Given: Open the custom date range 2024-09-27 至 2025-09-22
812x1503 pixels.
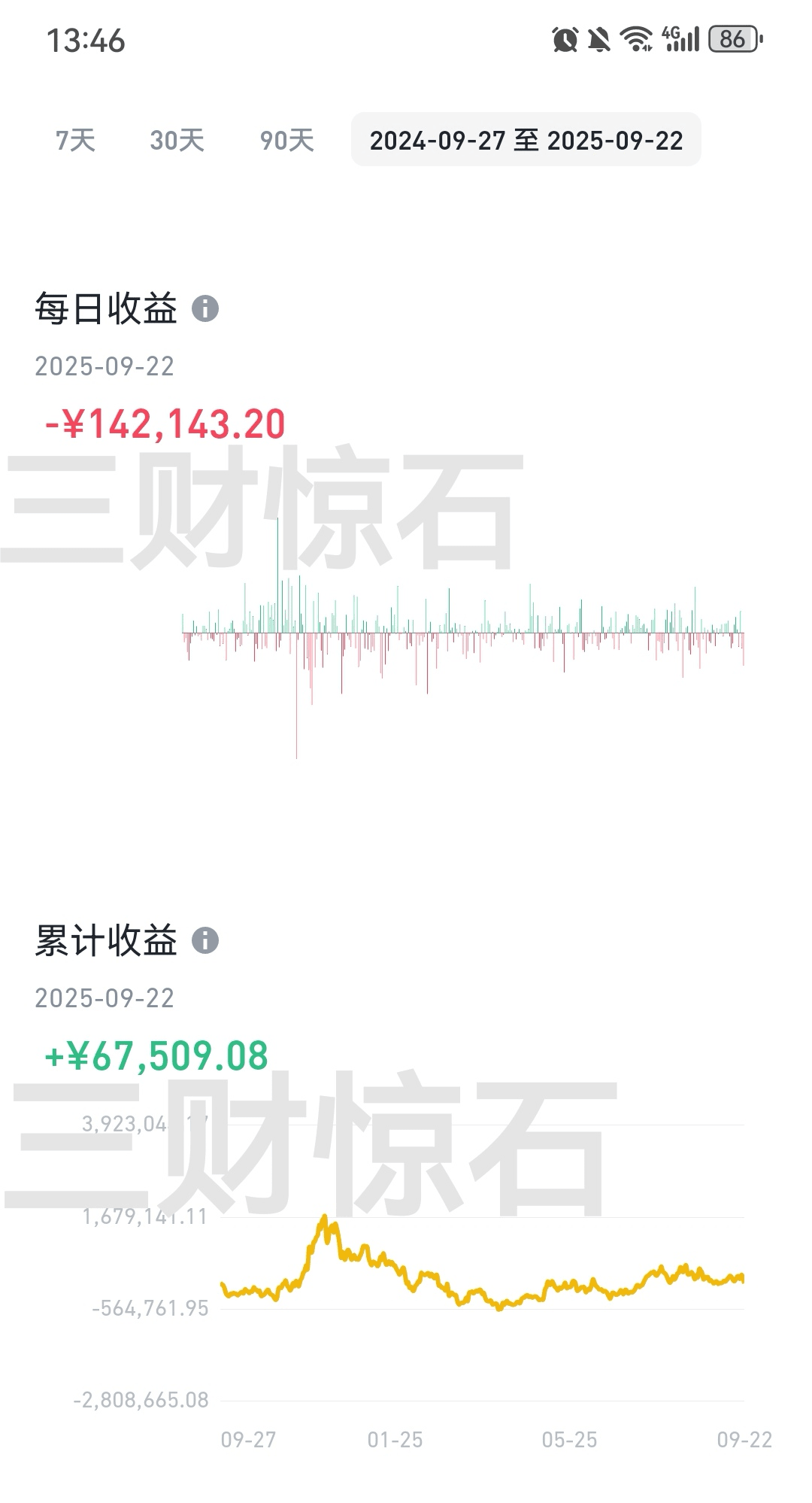Looking at the screenshot, I should [x=526, y=140].
